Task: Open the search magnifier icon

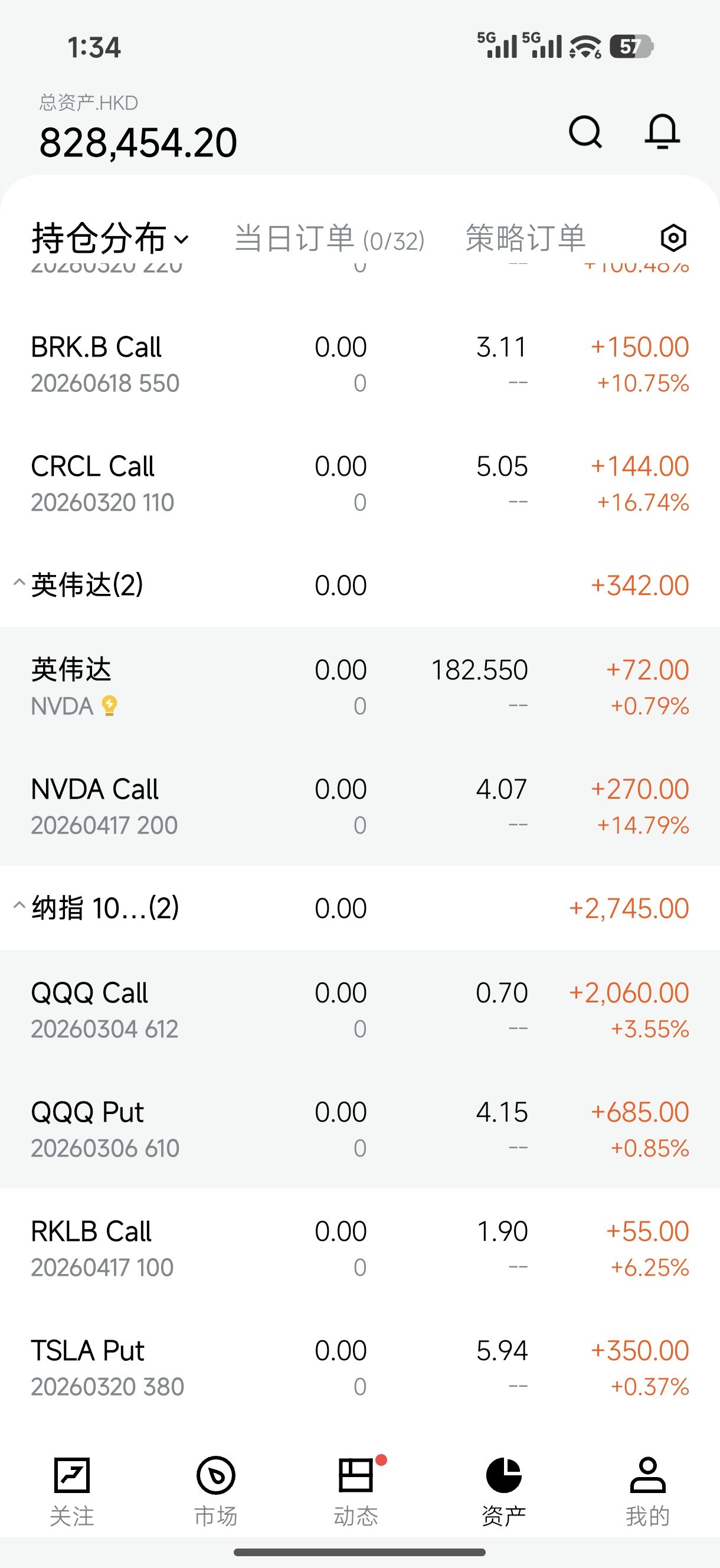Action: click(585, 132)
